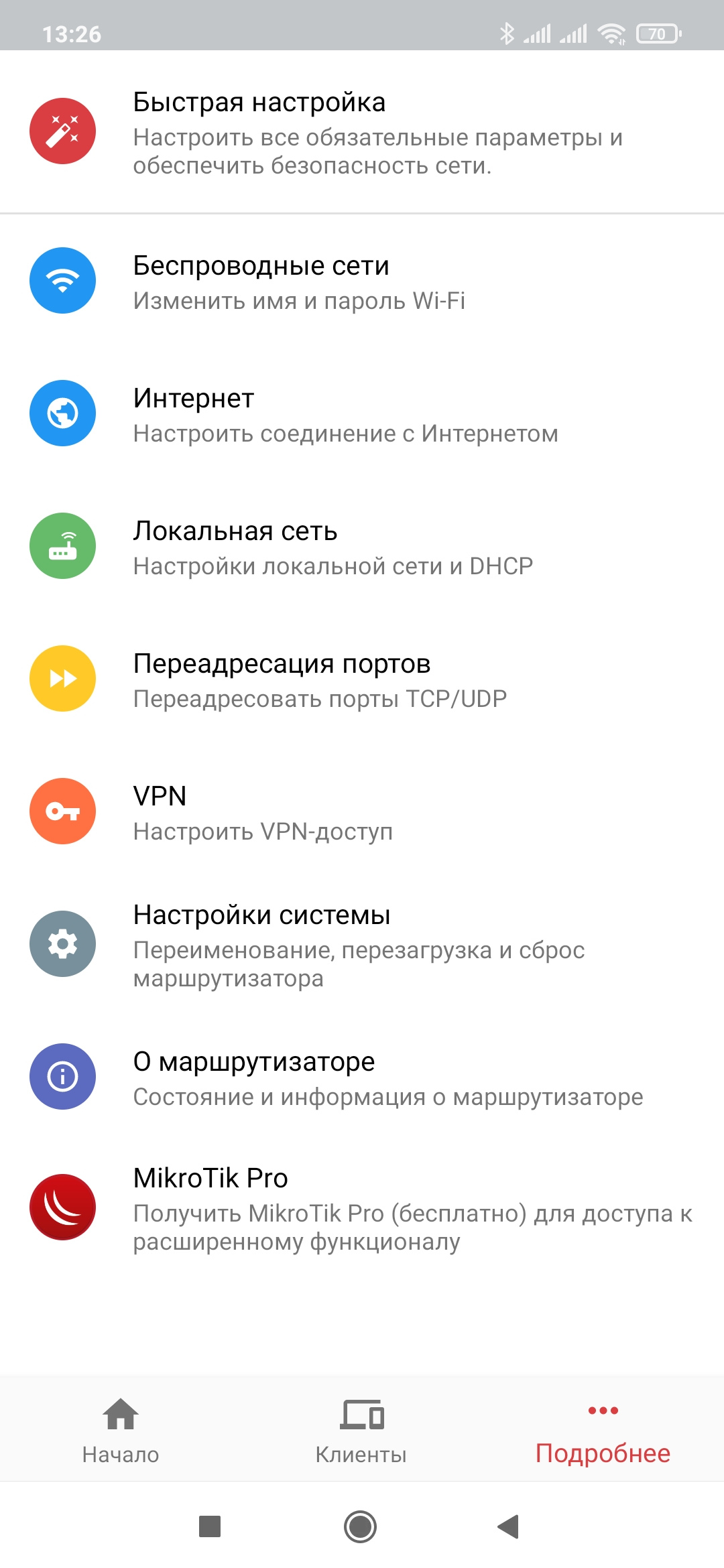Open the Интернет connection settings
Image resolution: width=724 pixels, height=1568 pixels.
pos(362,414)
